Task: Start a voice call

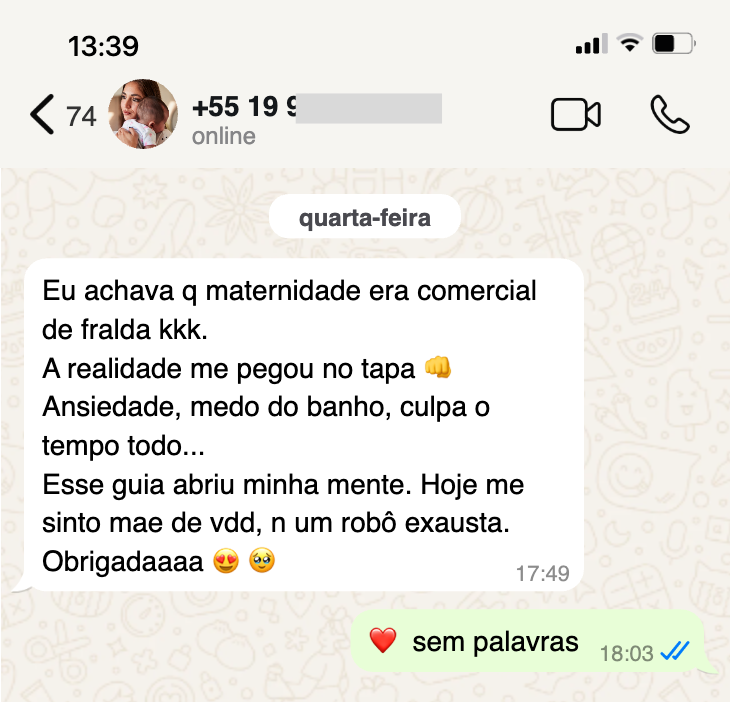Action: pyautogui.click(x=669, y=114)
